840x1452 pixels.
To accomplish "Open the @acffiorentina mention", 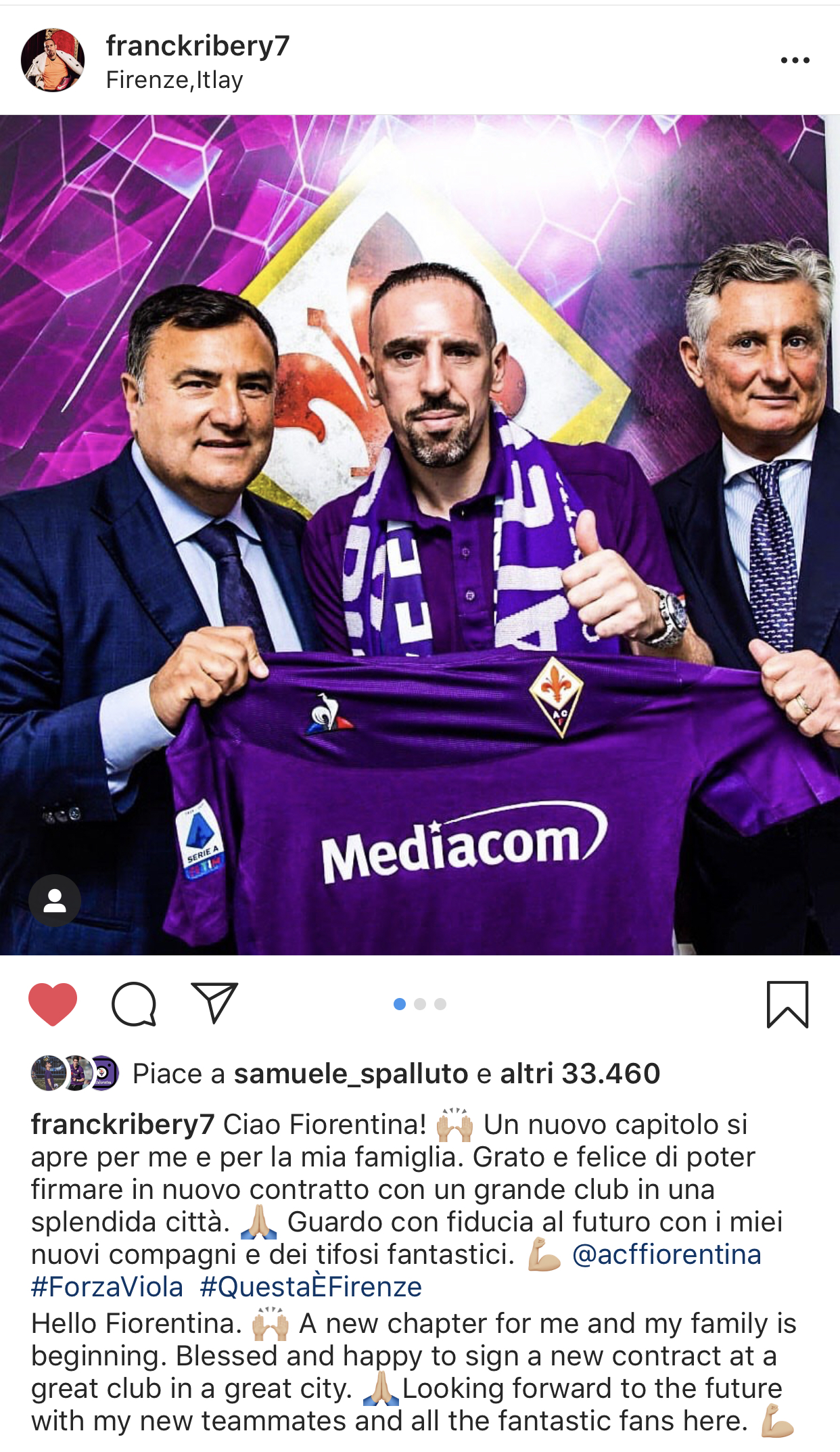I will [x=666, y=1254].
